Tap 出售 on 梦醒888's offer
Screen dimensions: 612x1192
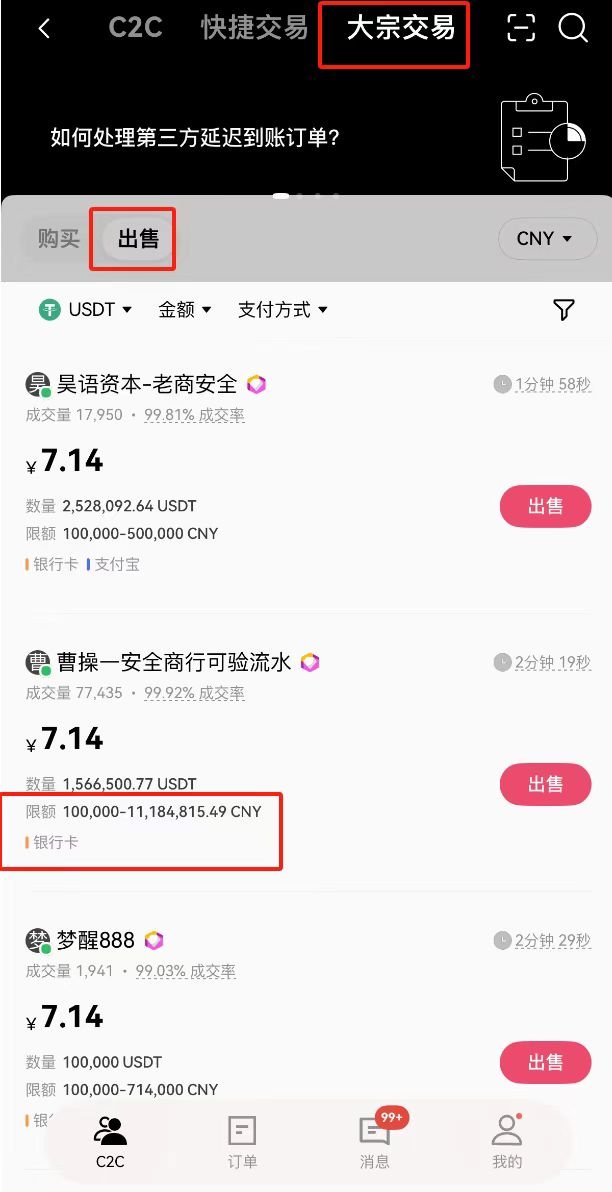coord(545,1063)
